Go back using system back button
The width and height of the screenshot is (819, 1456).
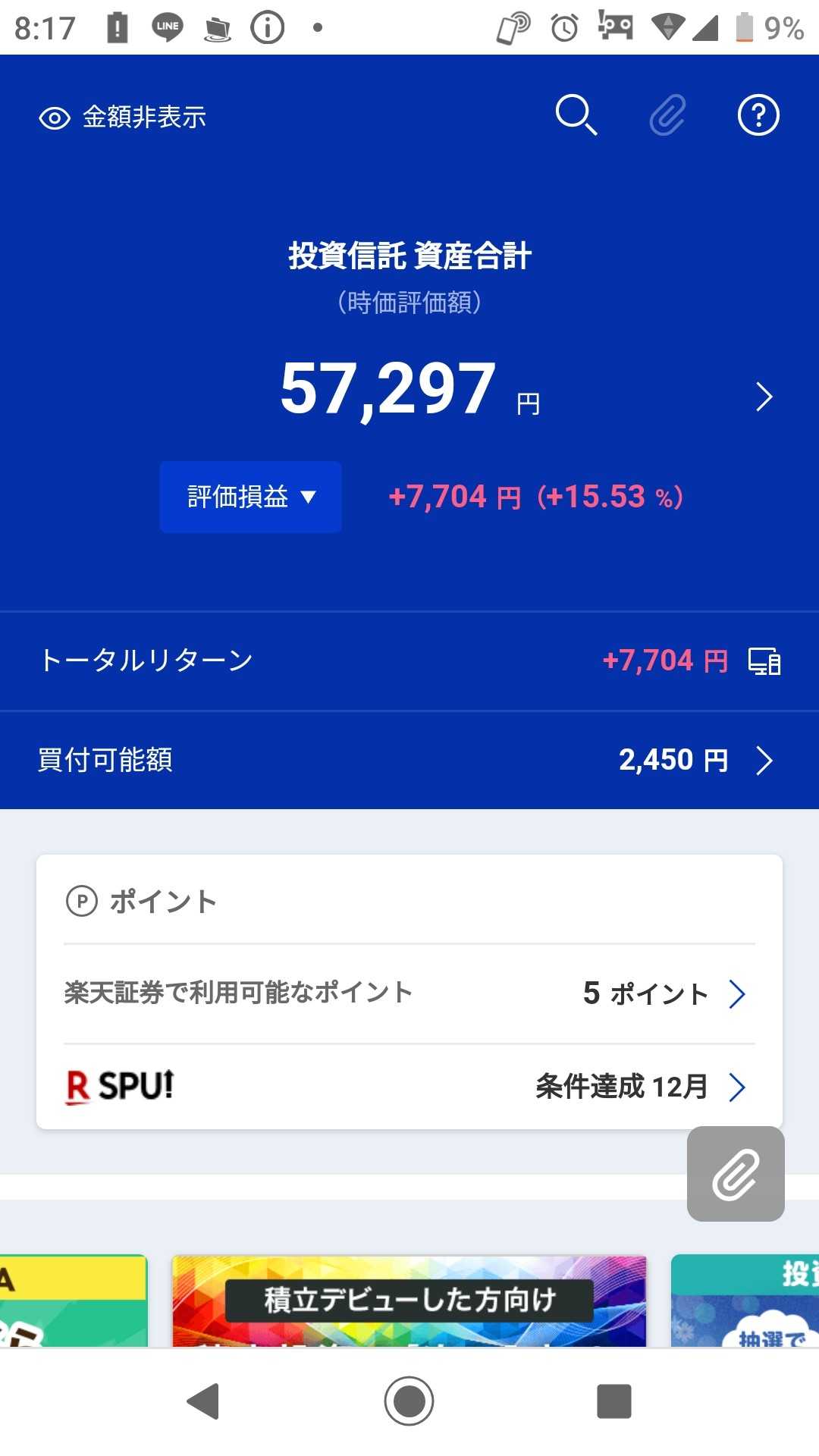coord(203,1401)
